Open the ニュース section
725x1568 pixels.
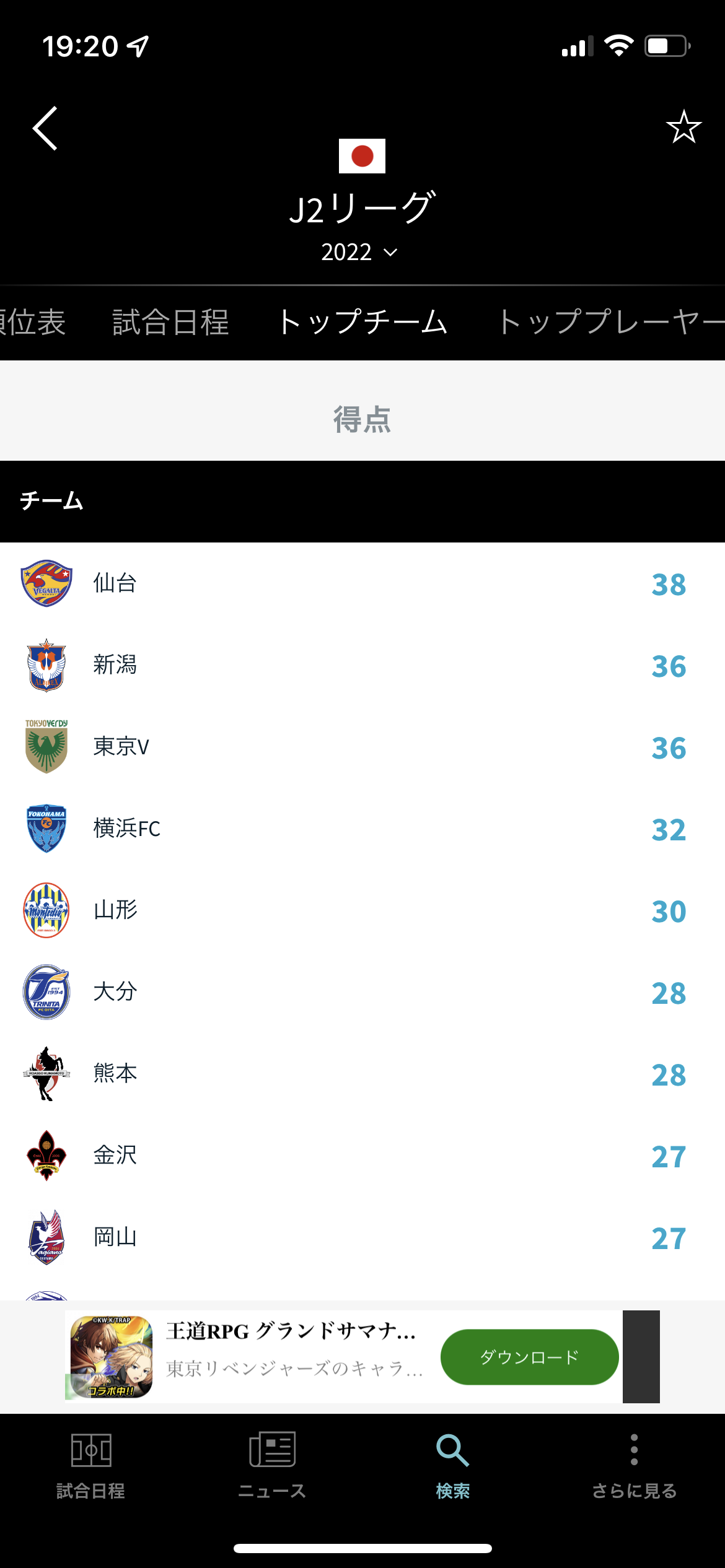tap(272, 1465)
